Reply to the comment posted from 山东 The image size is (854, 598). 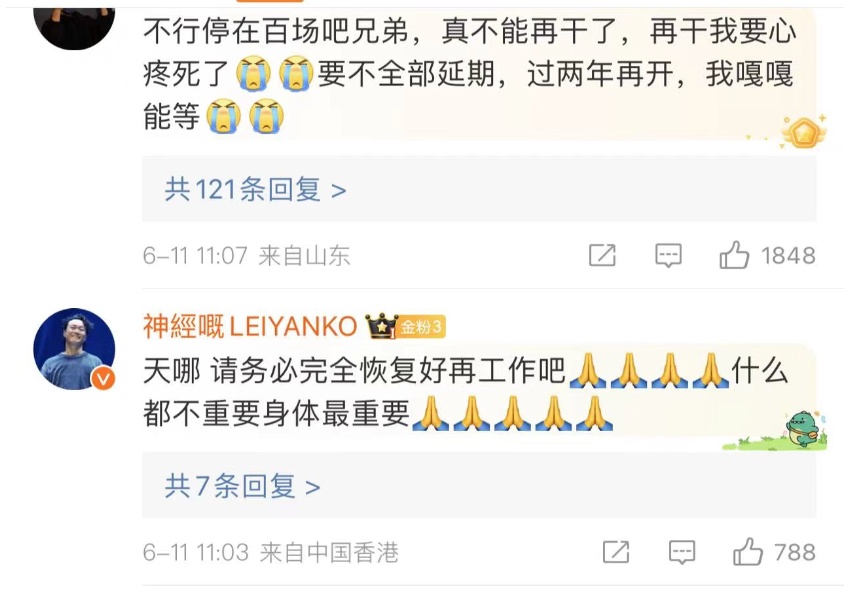(668, 255)
